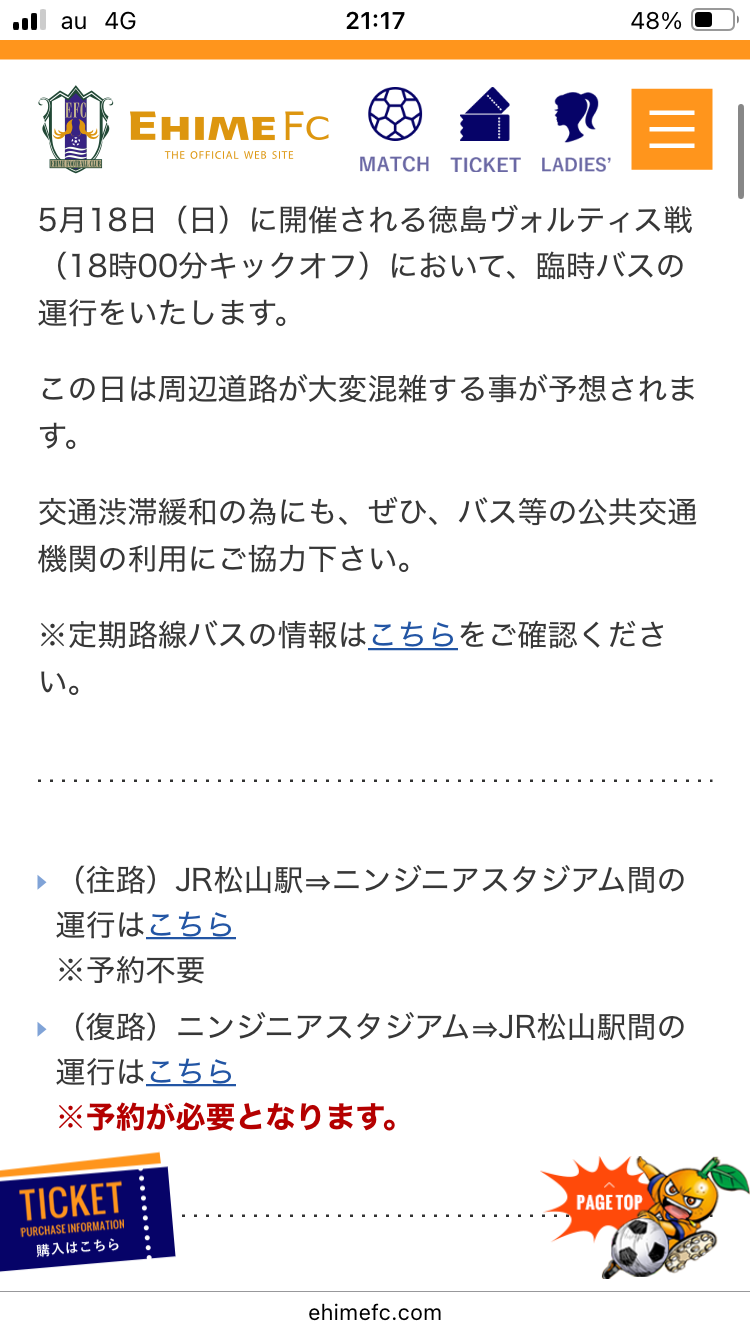Tap the Ehime FC logo to go home
Viewport: 750px width, 1334px height.
pos(184,129)
